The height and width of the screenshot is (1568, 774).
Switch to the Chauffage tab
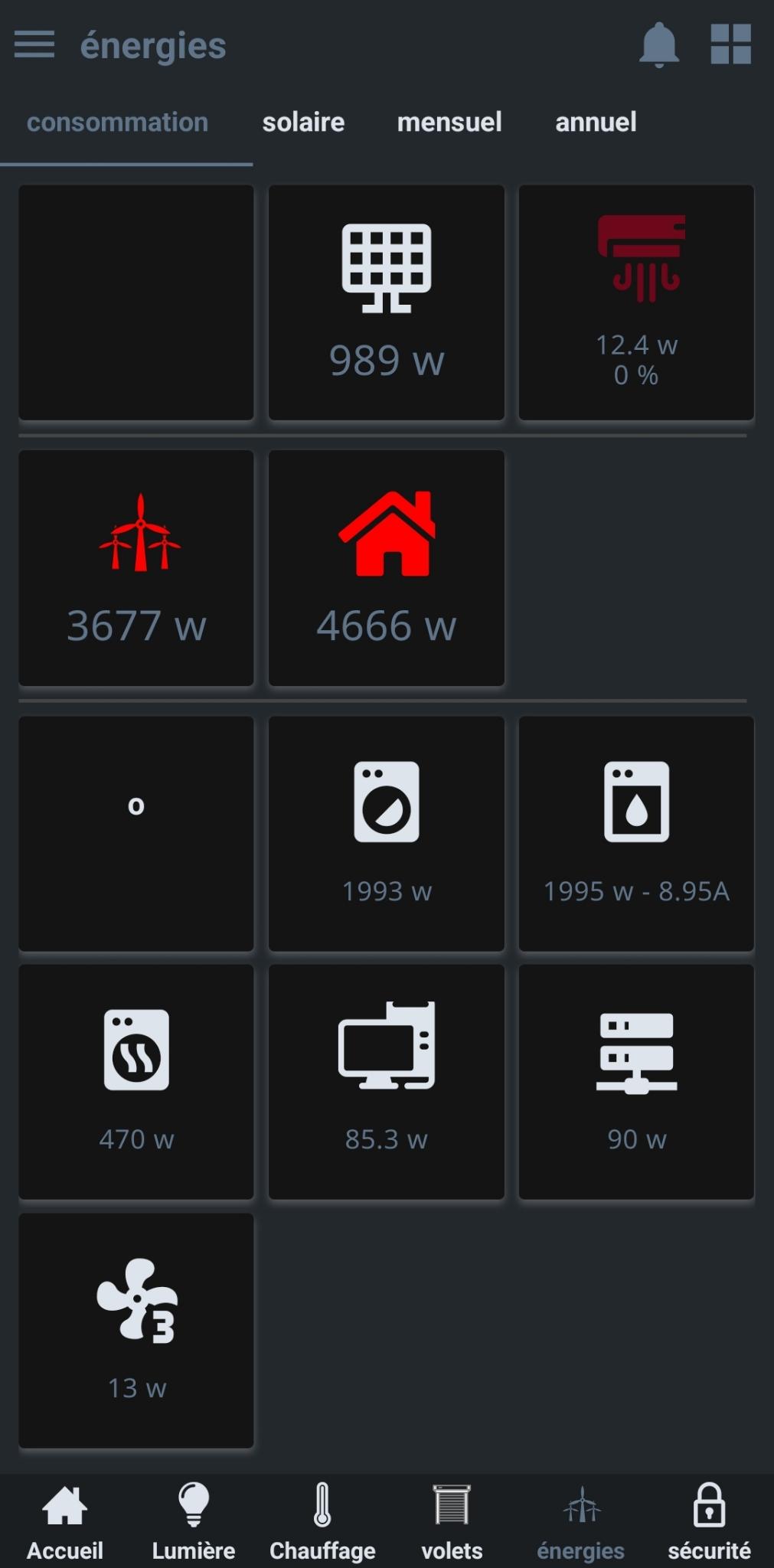click(322, 1522)
